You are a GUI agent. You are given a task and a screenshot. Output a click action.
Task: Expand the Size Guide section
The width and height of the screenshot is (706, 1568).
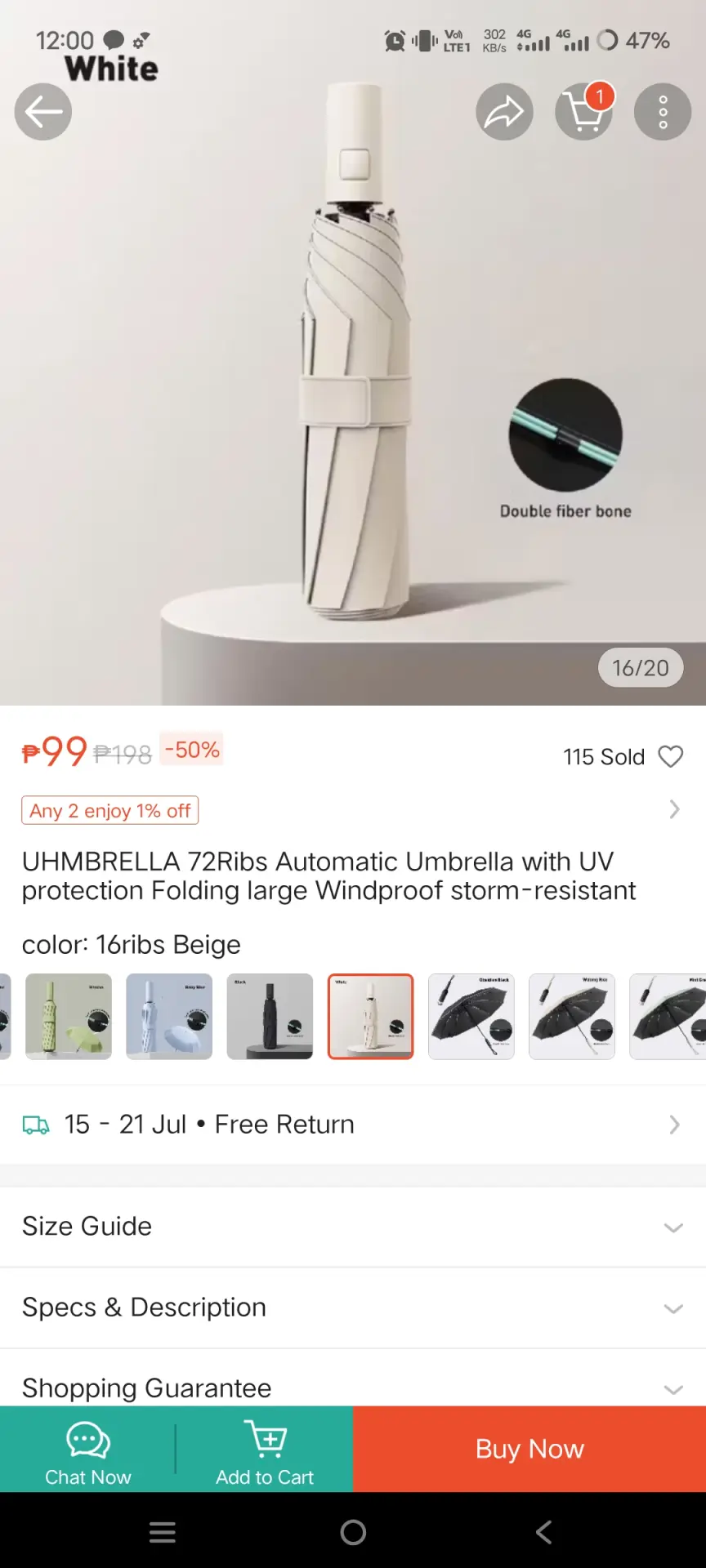pos(353,1227)
